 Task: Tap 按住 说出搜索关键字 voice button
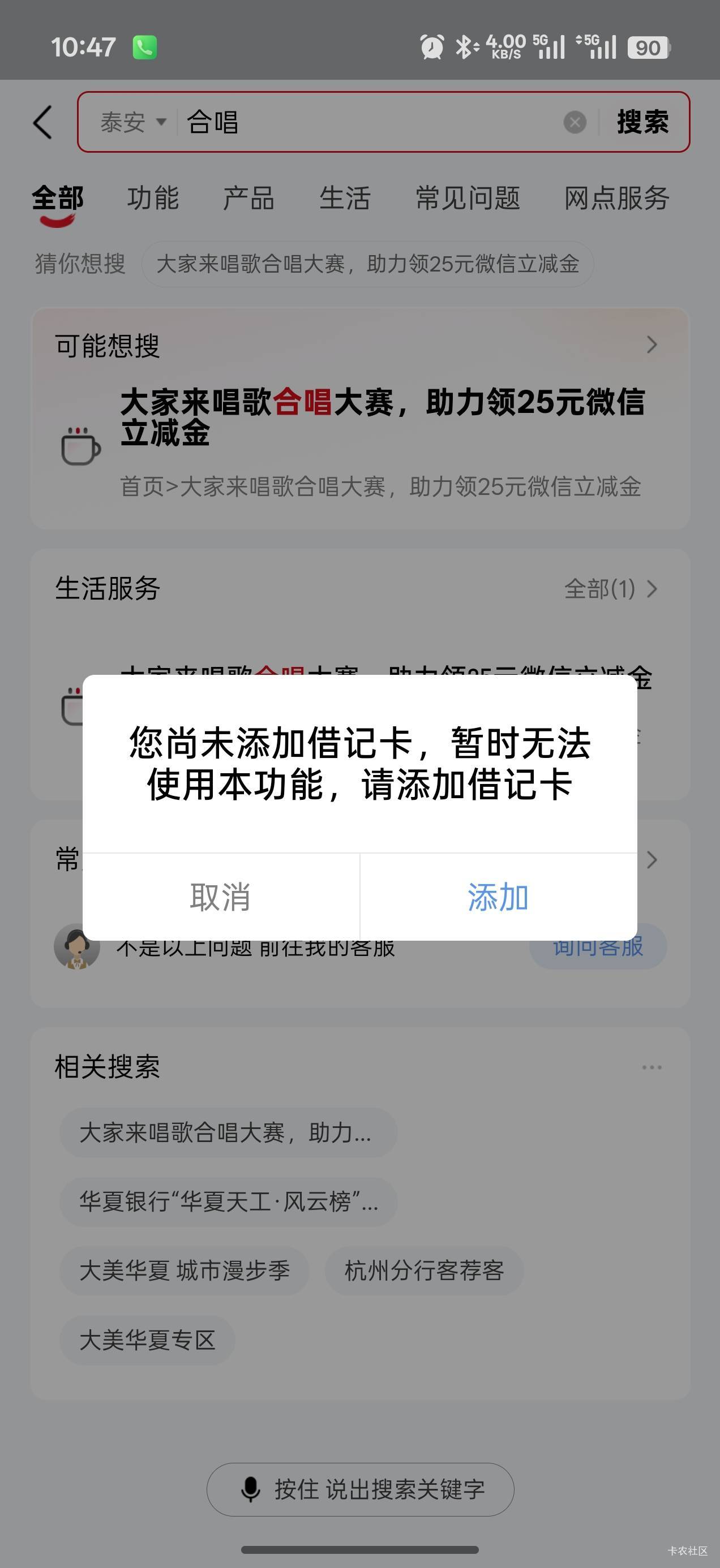point(361,1489)
